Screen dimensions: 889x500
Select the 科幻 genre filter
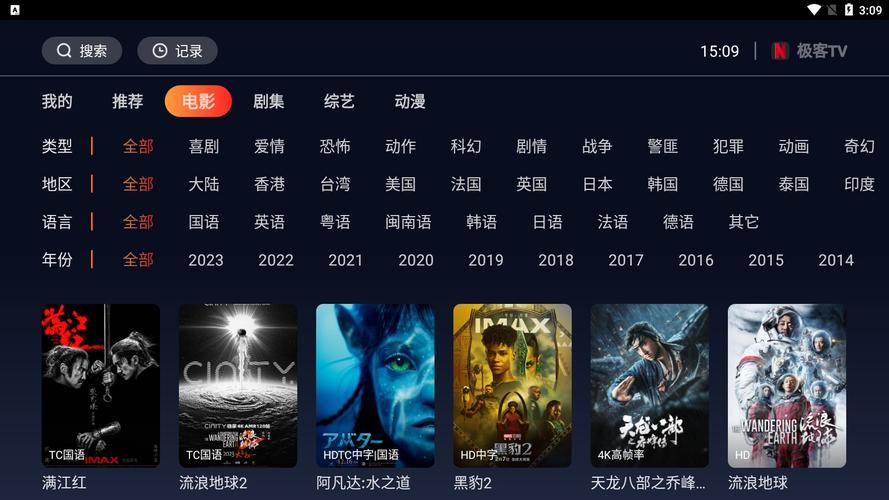pyautogui.click(x=465, y=146)
